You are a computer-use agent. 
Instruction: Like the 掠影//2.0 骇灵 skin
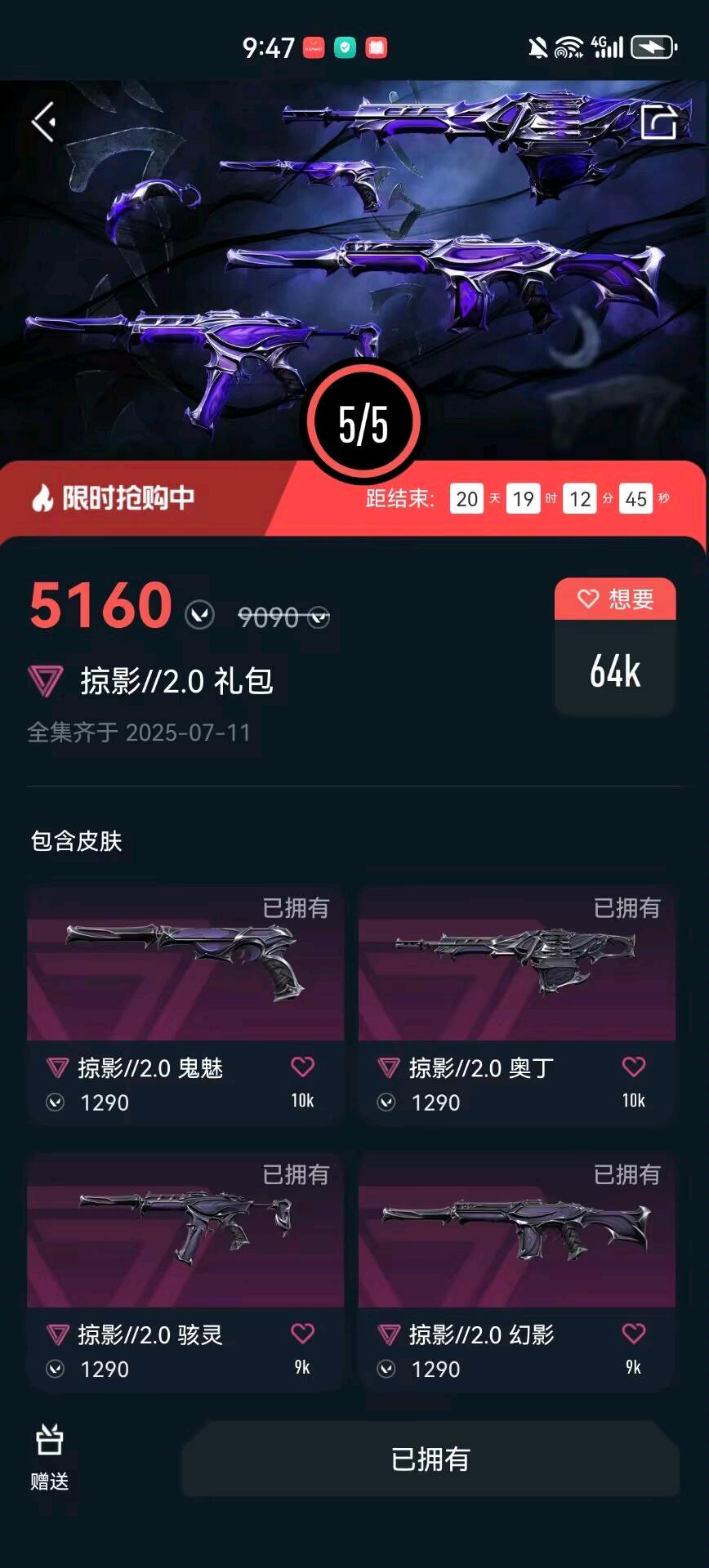coord(302,1334)
